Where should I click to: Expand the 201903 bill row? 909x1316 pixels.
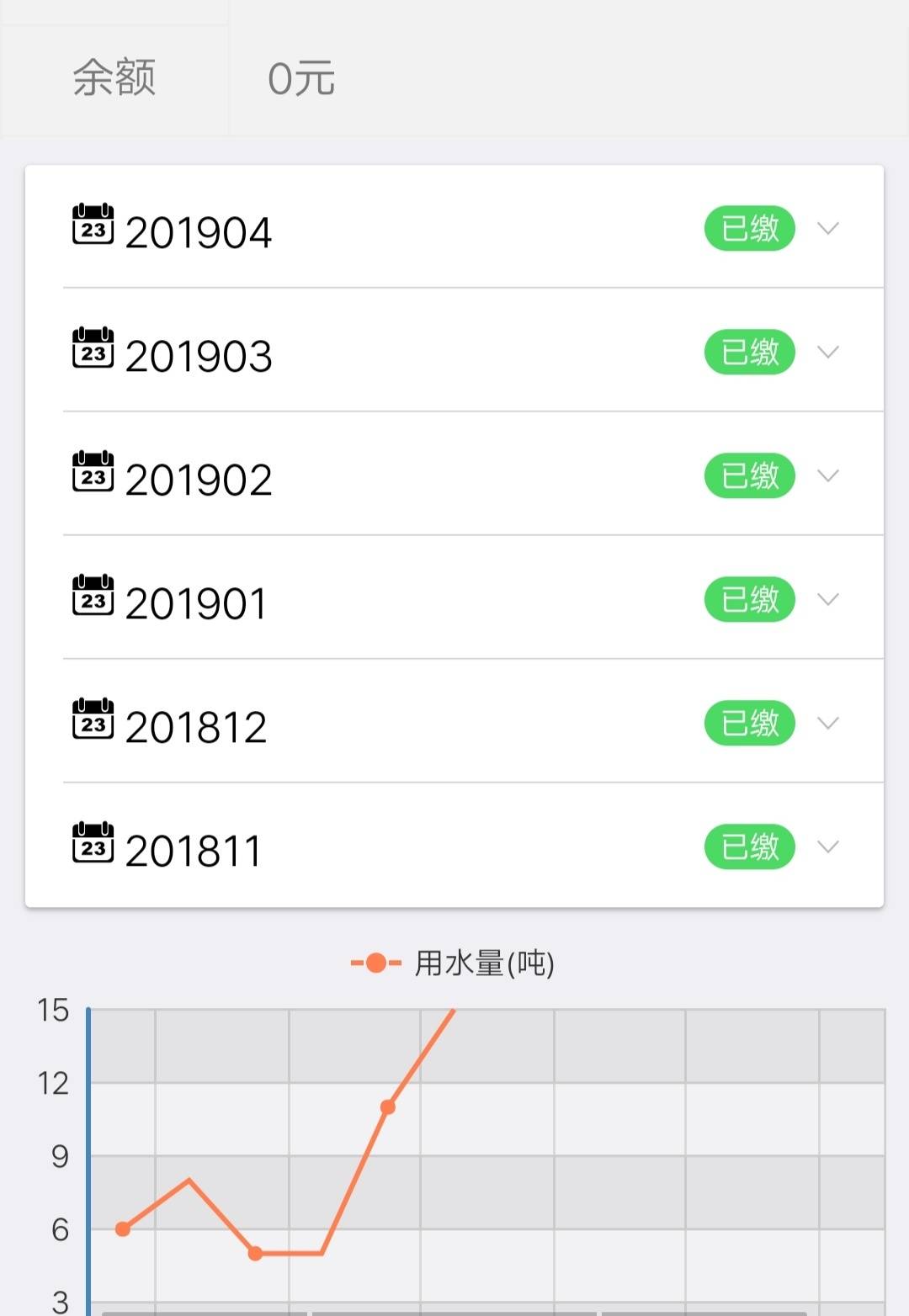(828, 352)
